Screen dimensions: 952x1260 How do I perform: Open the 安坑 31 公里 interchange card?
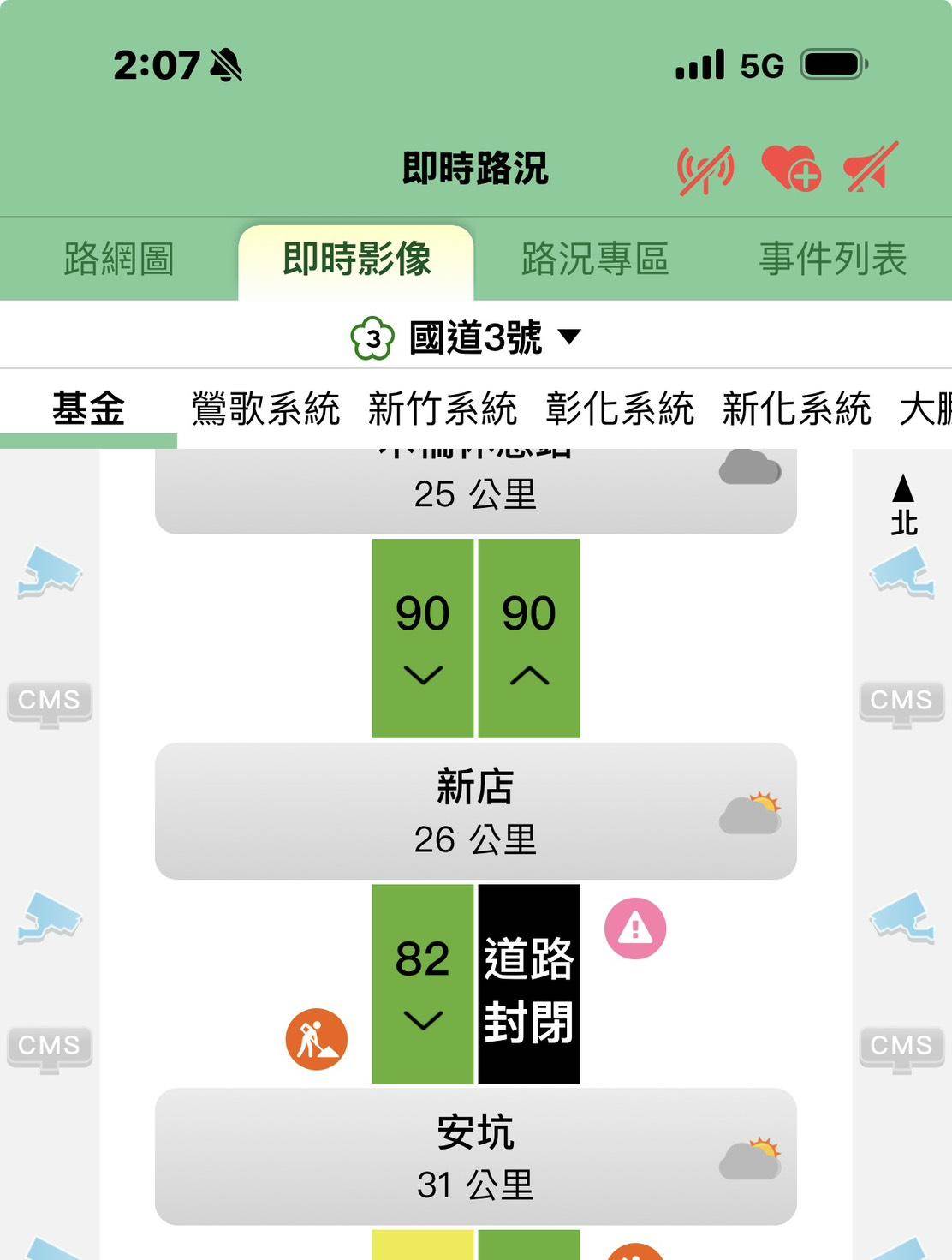(x=475, y=1156)
